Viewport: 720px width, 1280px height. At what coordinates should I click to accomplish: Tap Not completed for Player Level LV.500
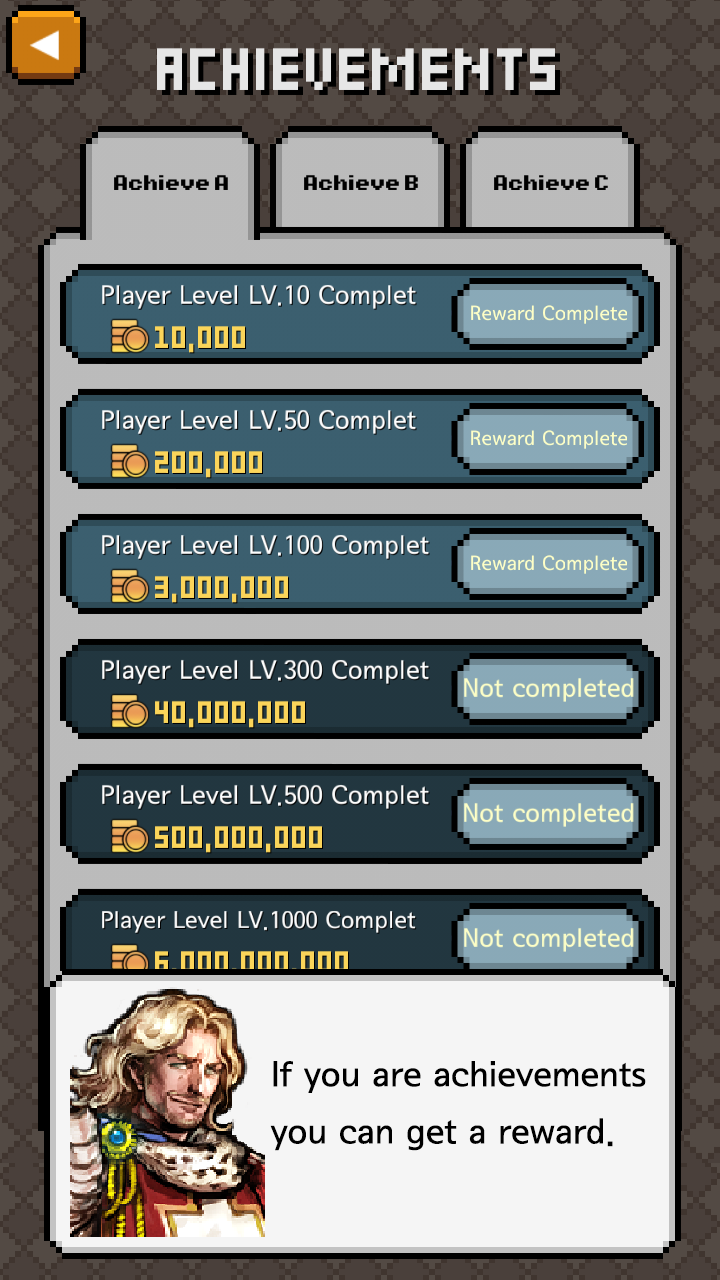(548, 814)
